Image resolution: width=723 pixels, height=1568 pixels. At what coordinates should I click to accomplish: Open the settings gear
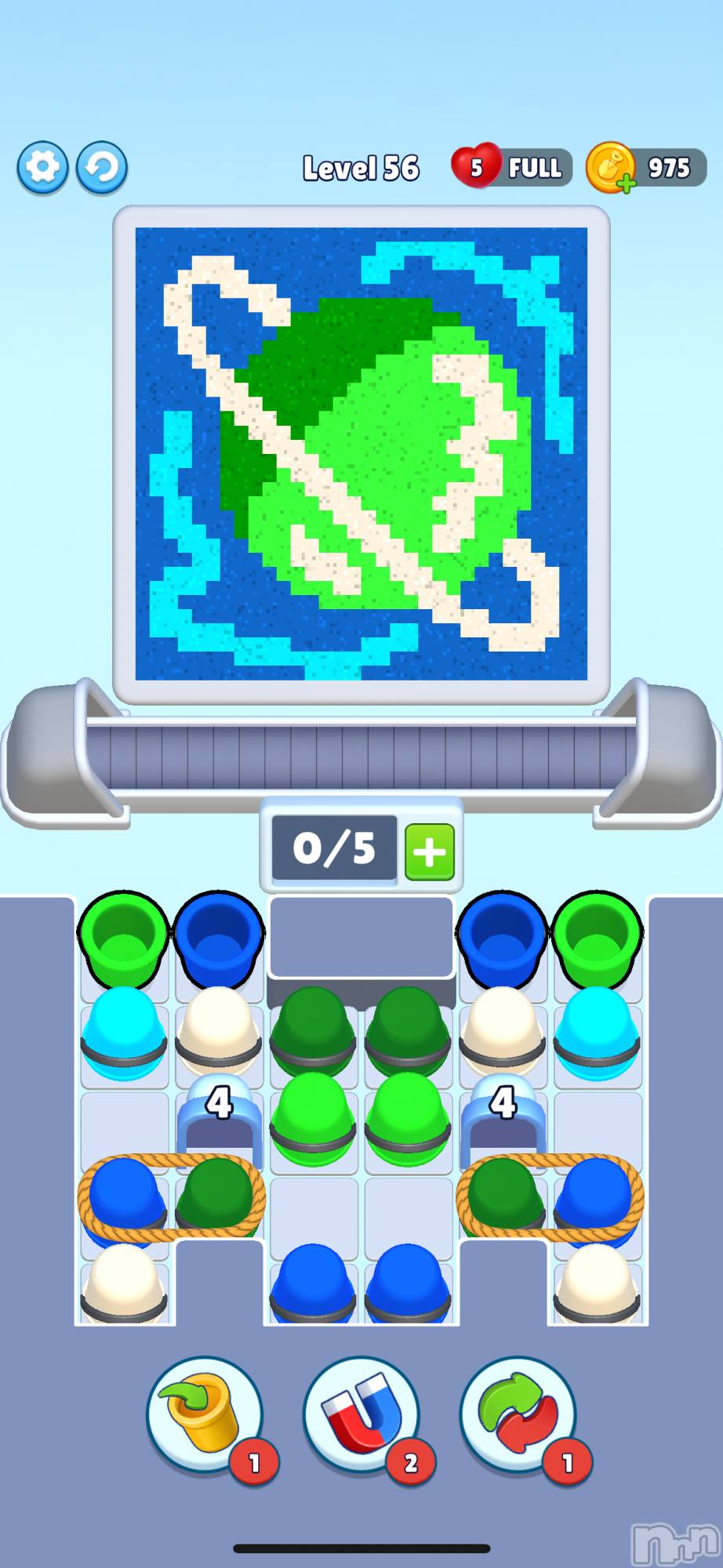(42, 167)
